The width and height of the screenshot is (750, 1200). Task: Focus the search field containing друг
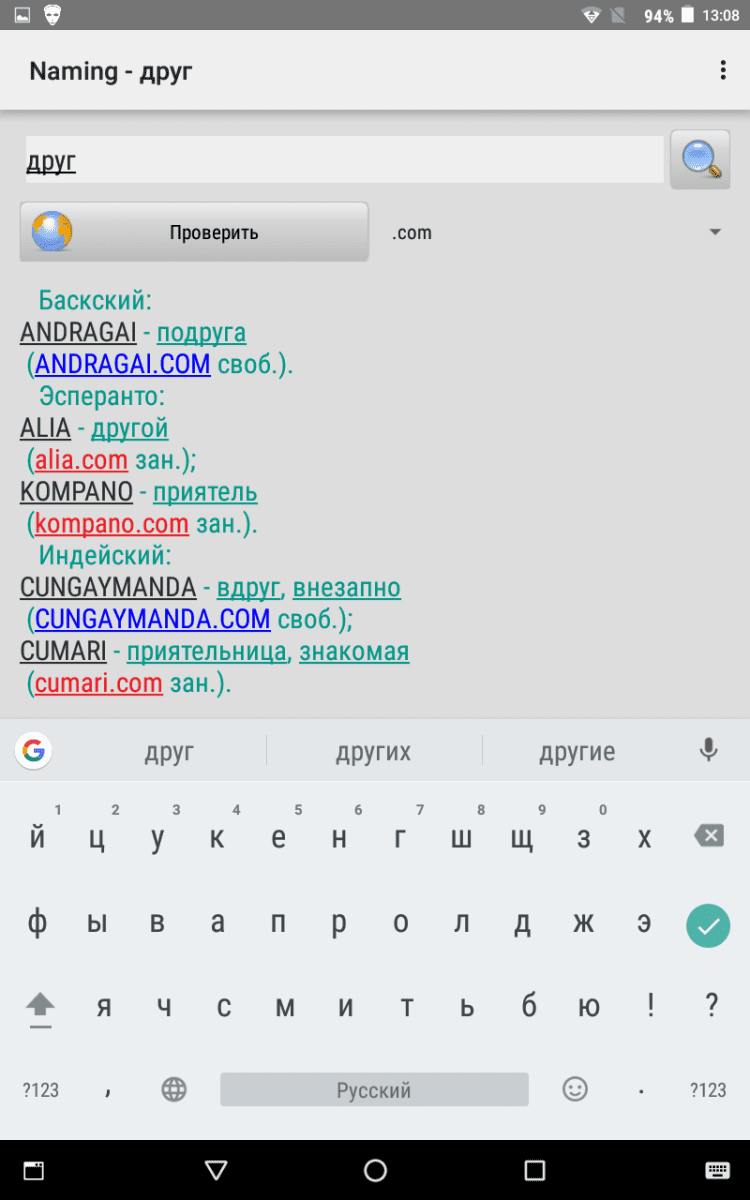click(344, 160)
